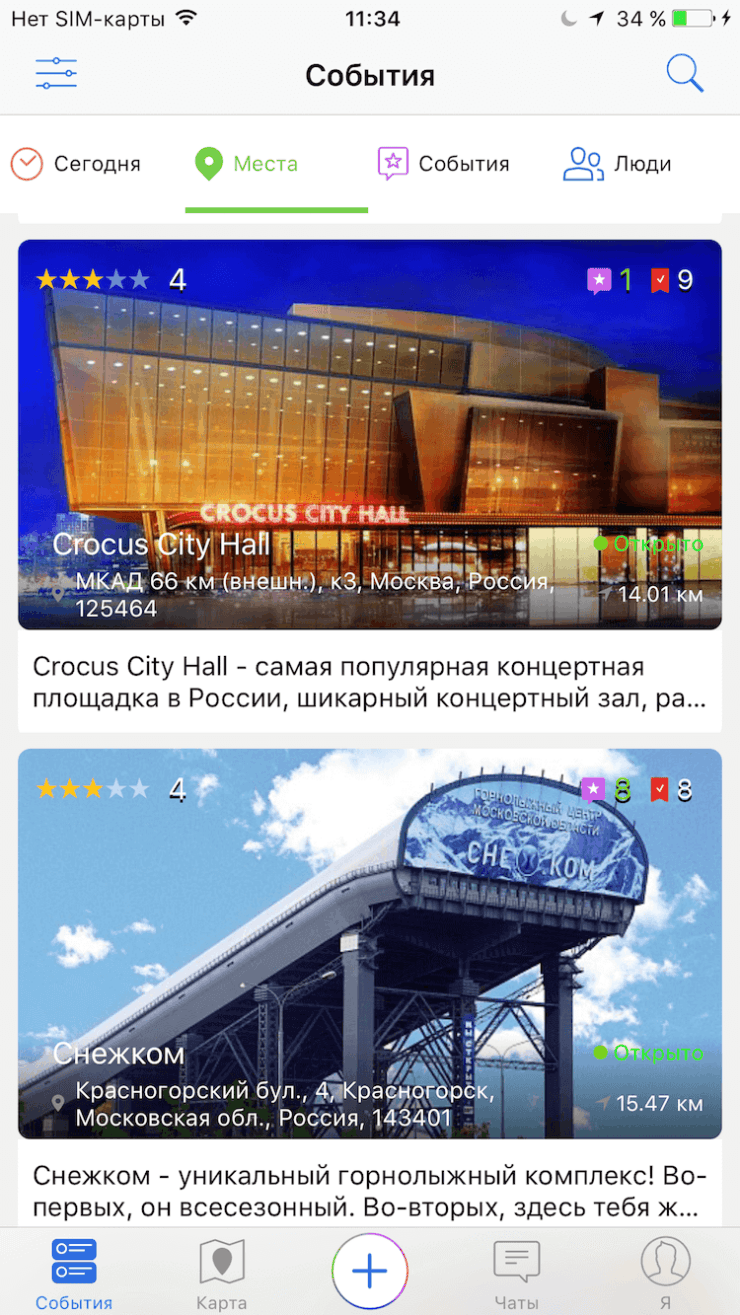Screen dimensions: 740x1315
Task: Tap the location pin near Crocus City Hall address
Action: click(x=57, y=591)
